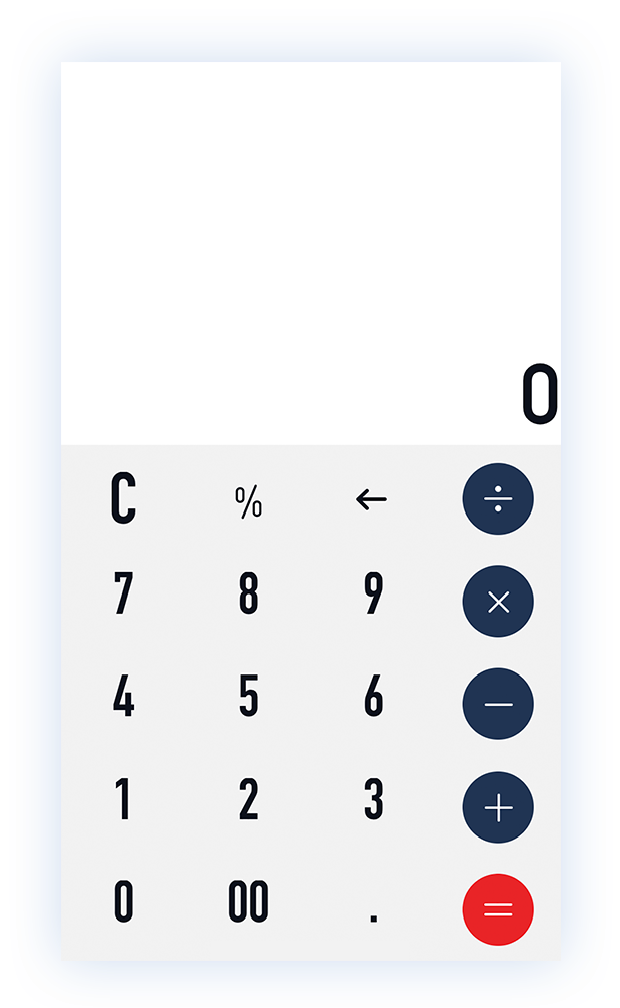Enter digit 8
Screen dimensions: 620x1008
248,593
